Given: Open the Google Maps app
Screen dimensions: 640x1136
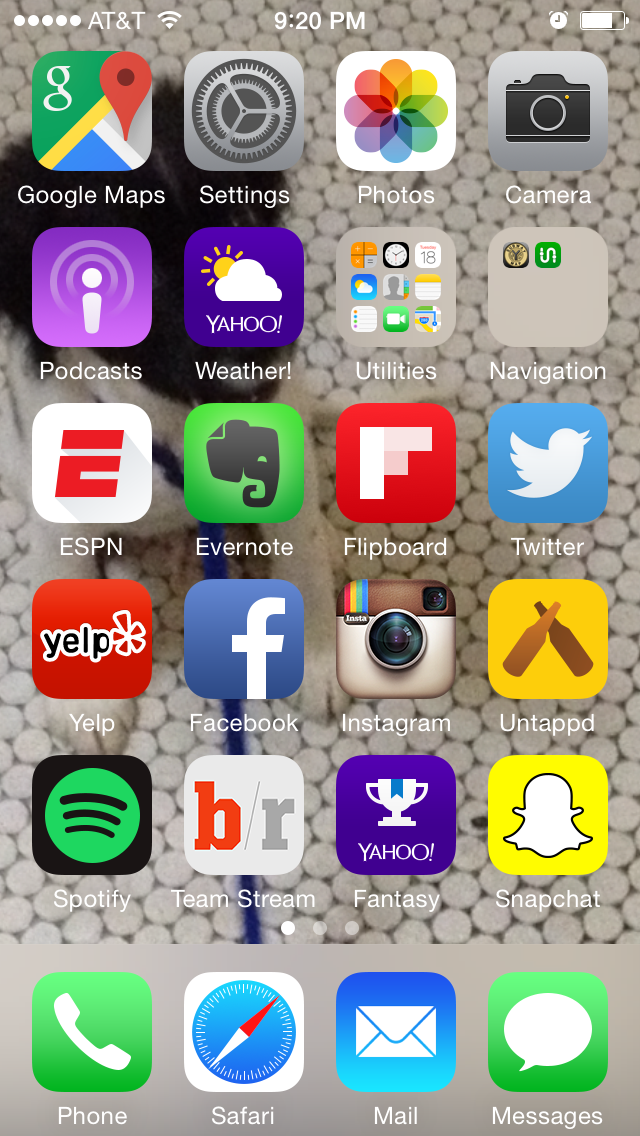Looking at the screenshot, I should click(92, 111).
